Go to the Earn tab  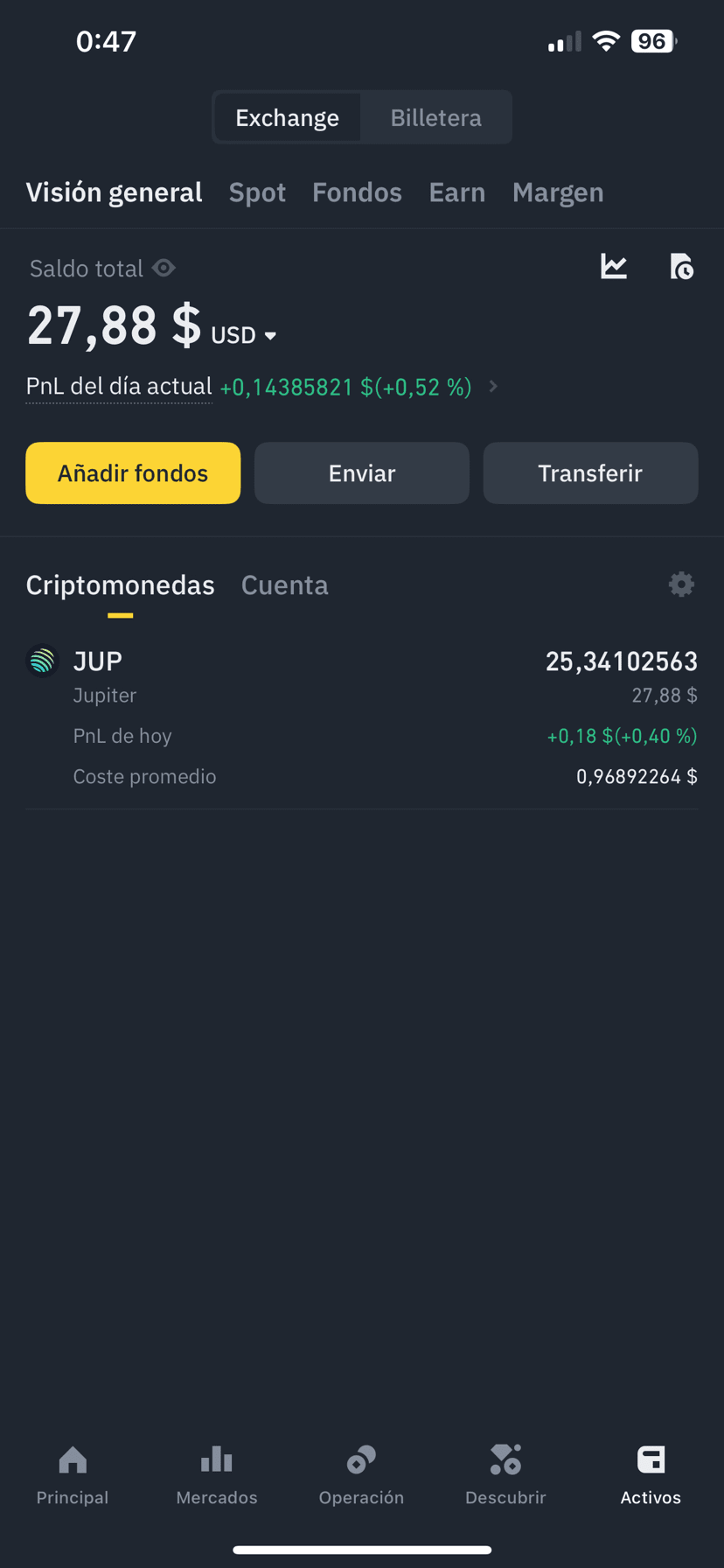tap(456, 192)
